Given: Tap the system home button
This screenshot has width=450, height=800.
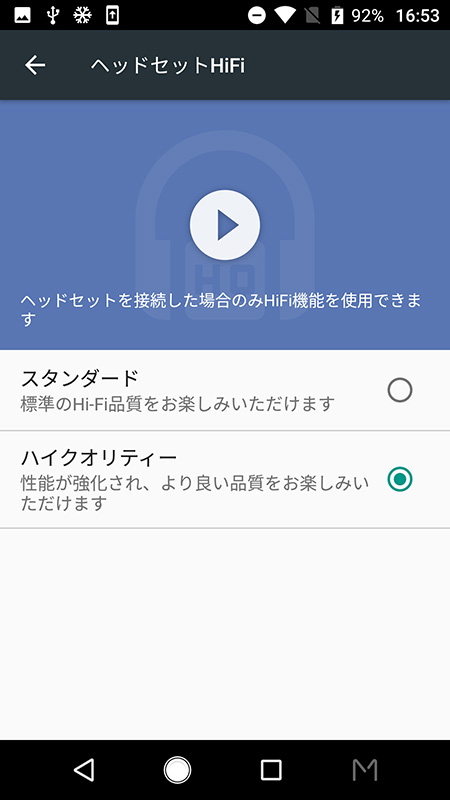Looking at the screenshot, I should click(177, 770).
